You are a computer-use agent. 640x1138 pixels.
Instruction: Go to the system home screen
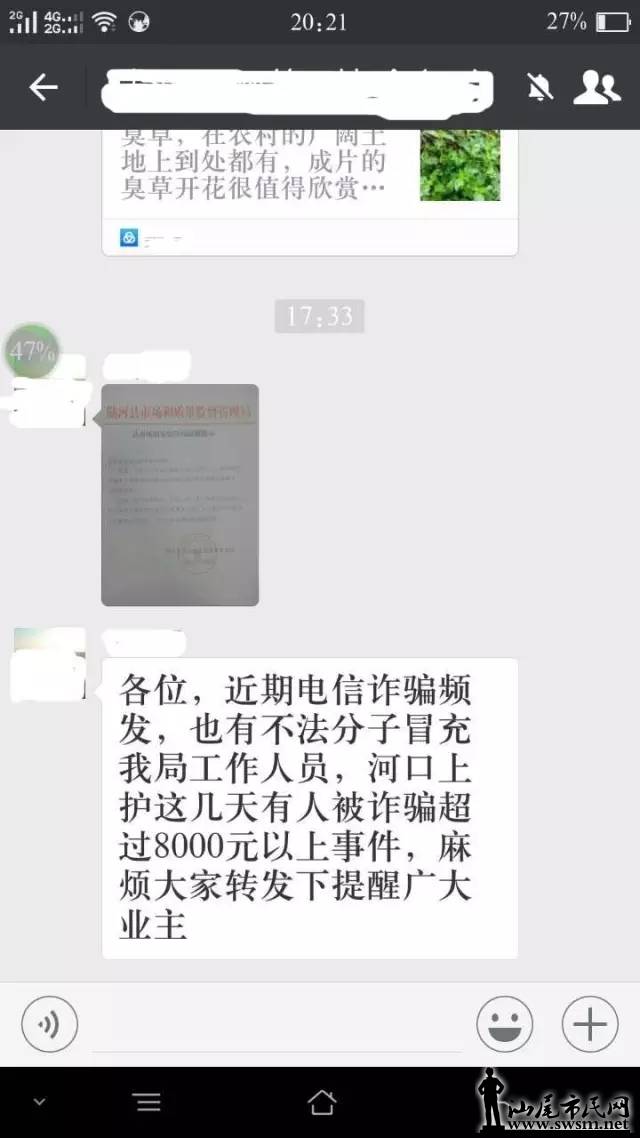pos(321,1102)
